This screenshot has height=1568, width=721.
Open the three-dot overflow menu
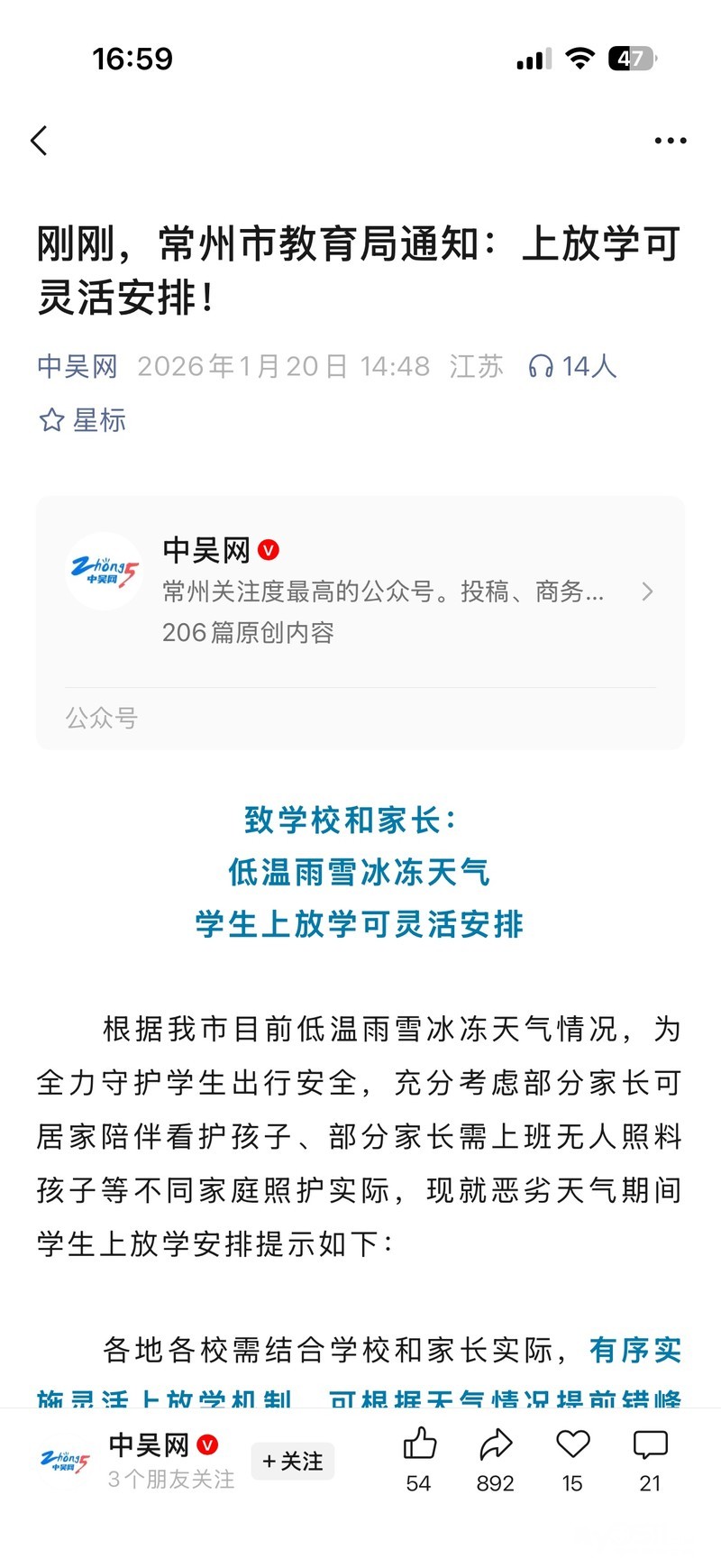(670, 141)
